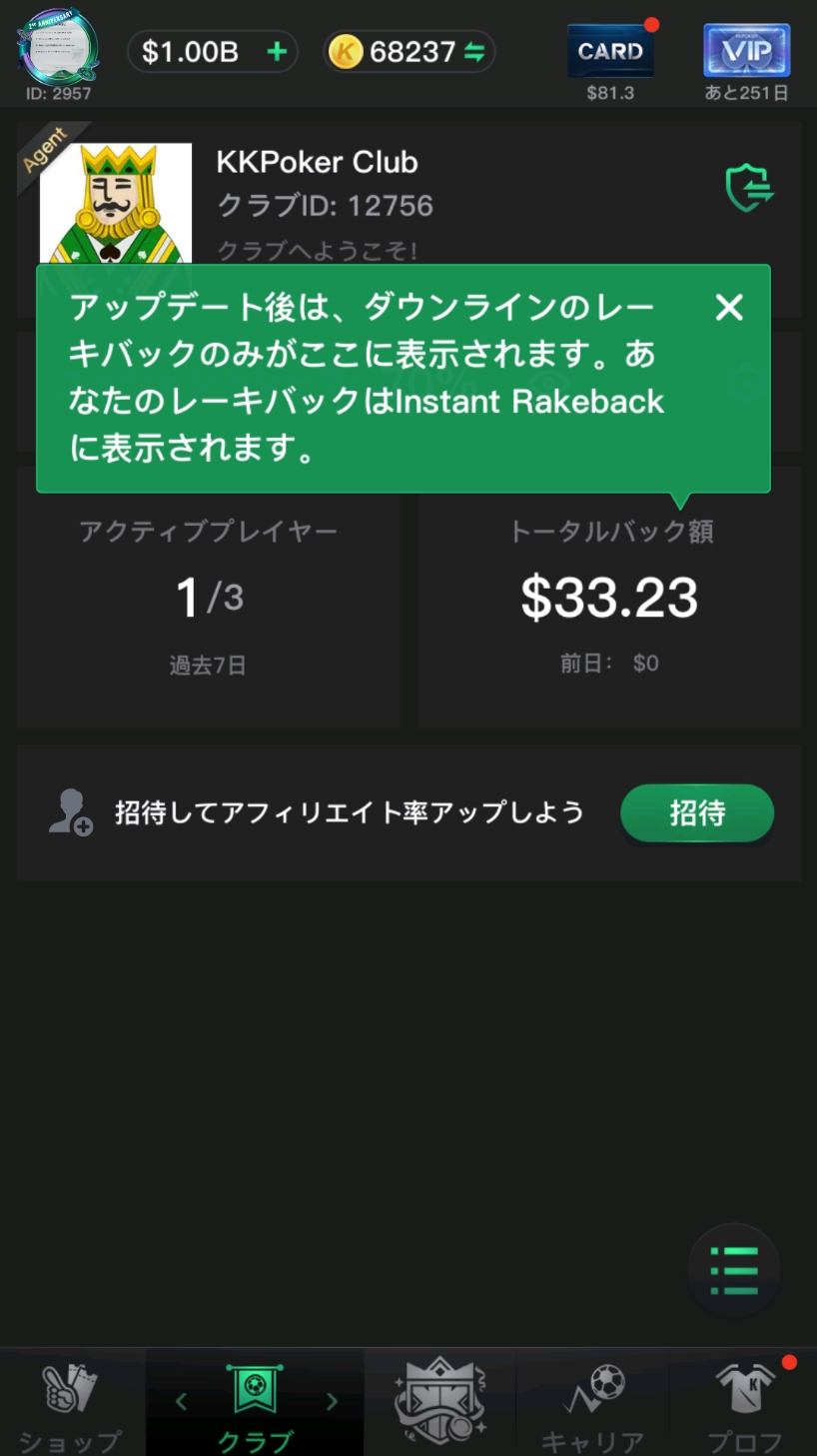The height and width of the screenshot is (1456, 817).
Task: Open the アクティブプレイヤー card
Action: pos(208,597)
